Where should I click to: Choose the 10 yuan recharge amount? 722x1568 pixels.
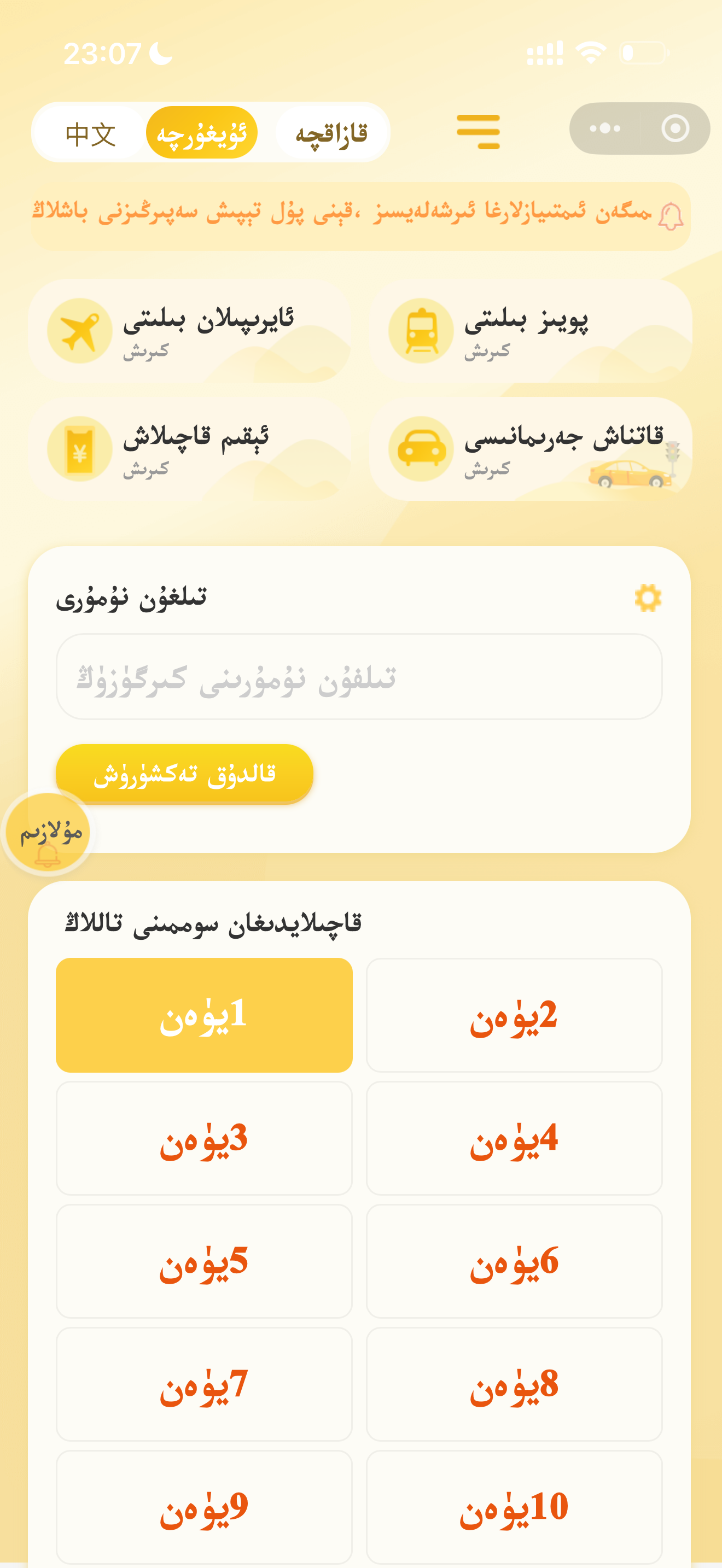[514, 1507]
